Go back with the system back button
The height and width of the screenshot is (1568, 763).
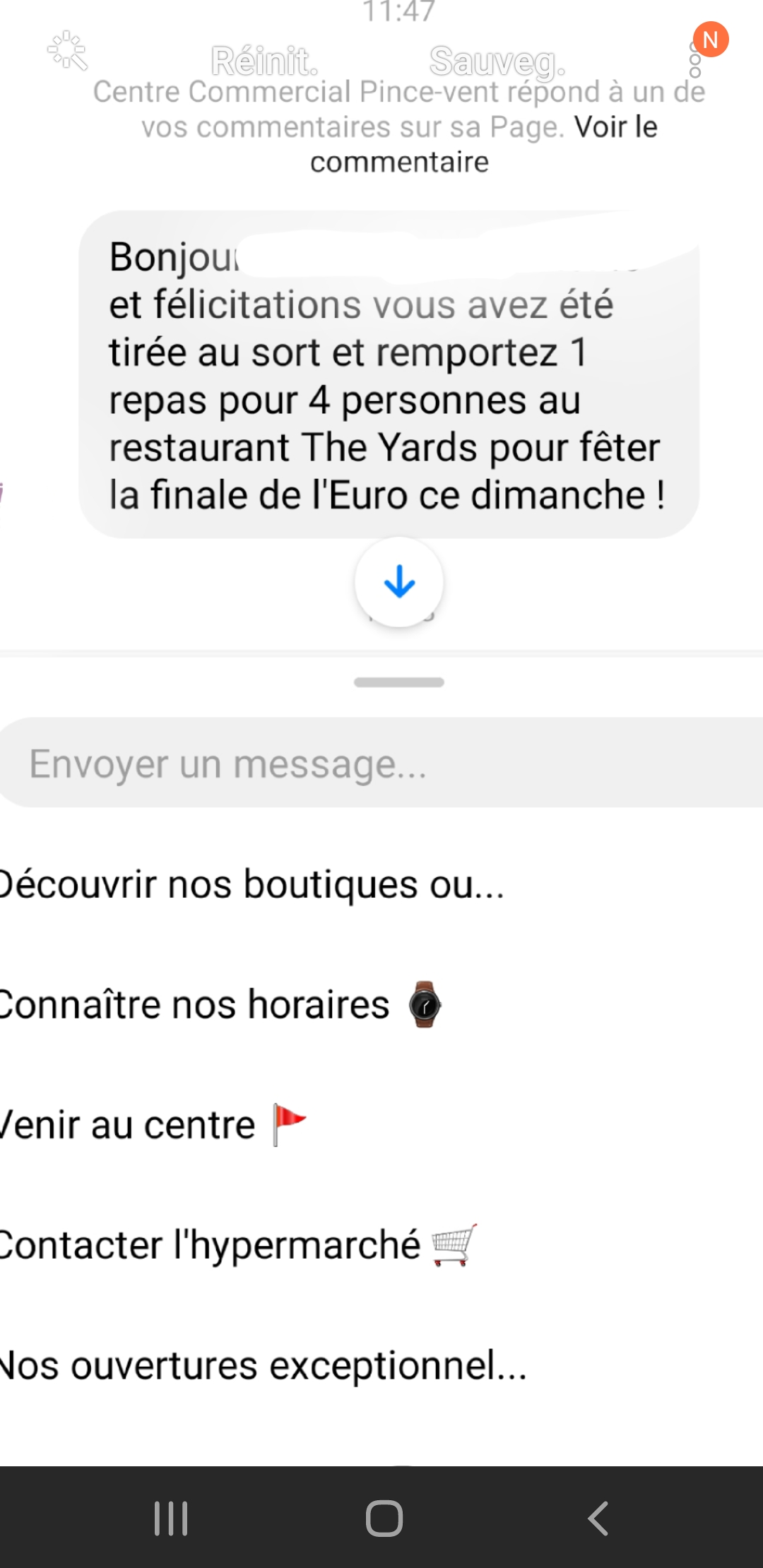(x=598, y=1518)
